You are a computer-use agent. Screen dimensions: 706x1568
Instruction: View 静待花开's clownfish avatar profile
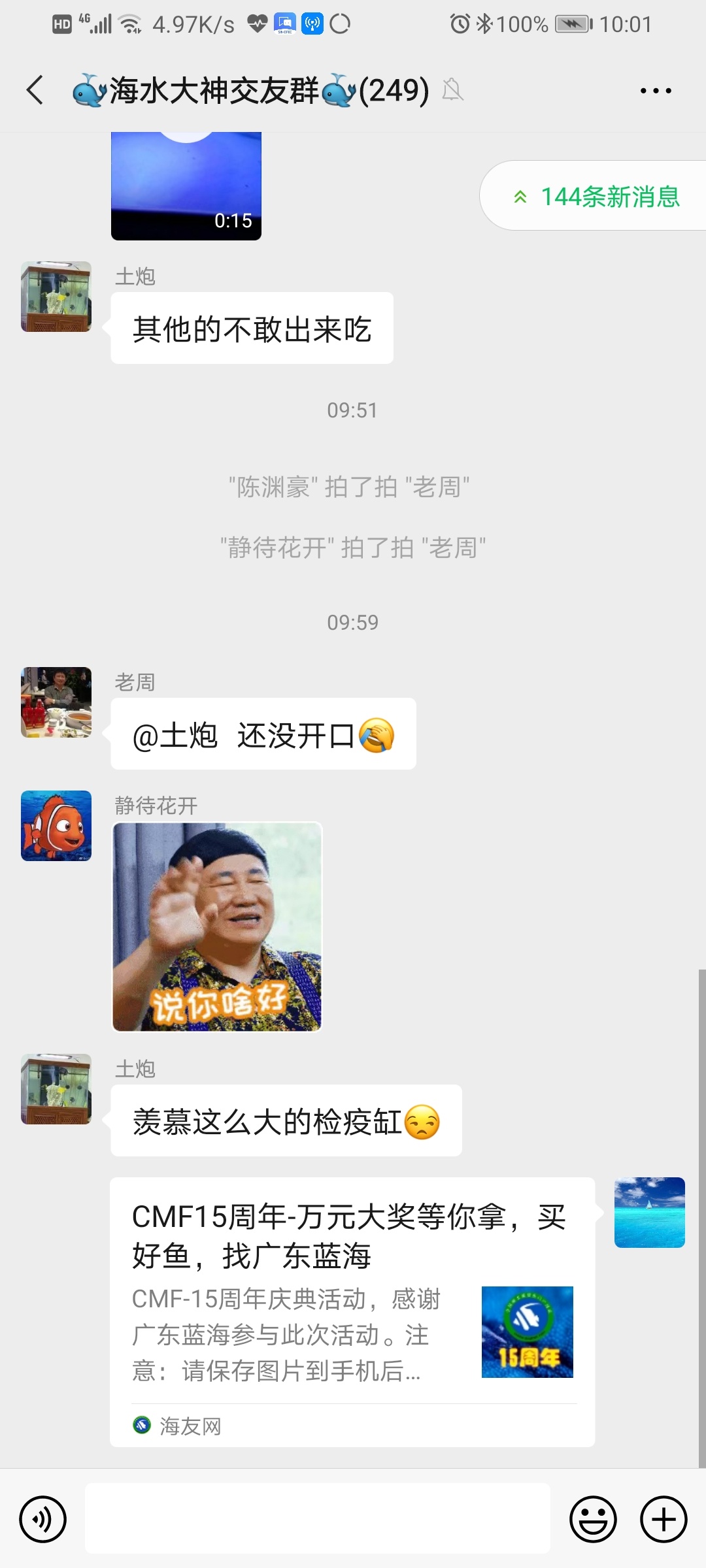(56, 826)
